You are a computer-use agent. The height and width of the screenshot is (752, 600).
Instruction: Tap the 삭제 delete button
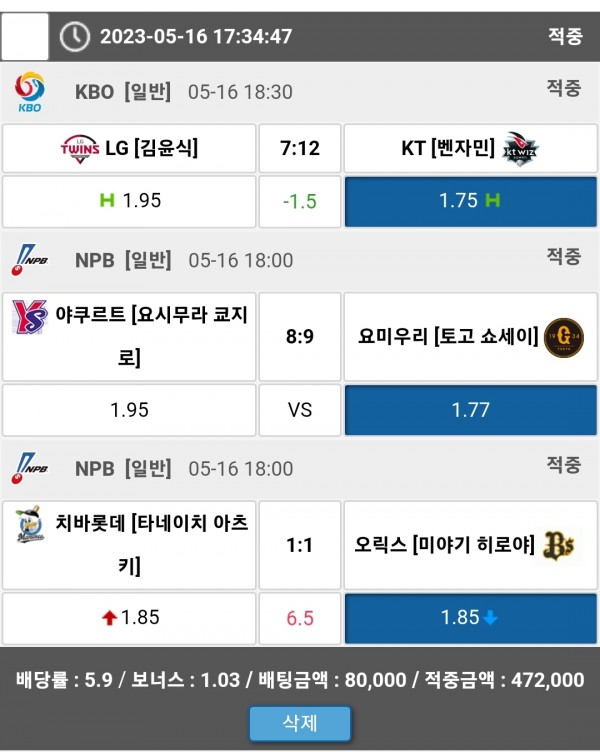pos(300,722)
